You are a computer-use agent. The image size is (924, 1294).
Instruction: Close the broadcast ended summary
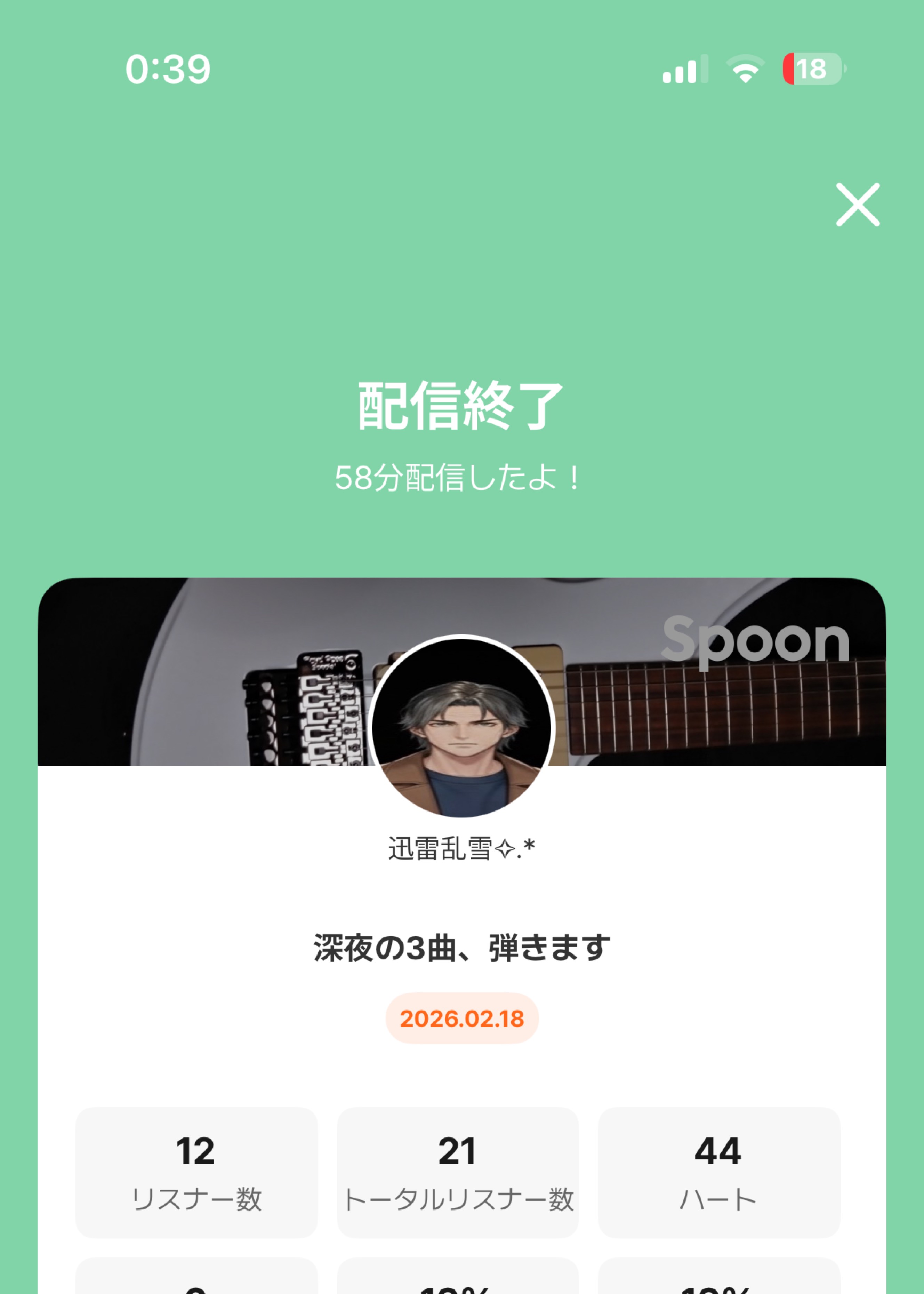tap(858, 205)
